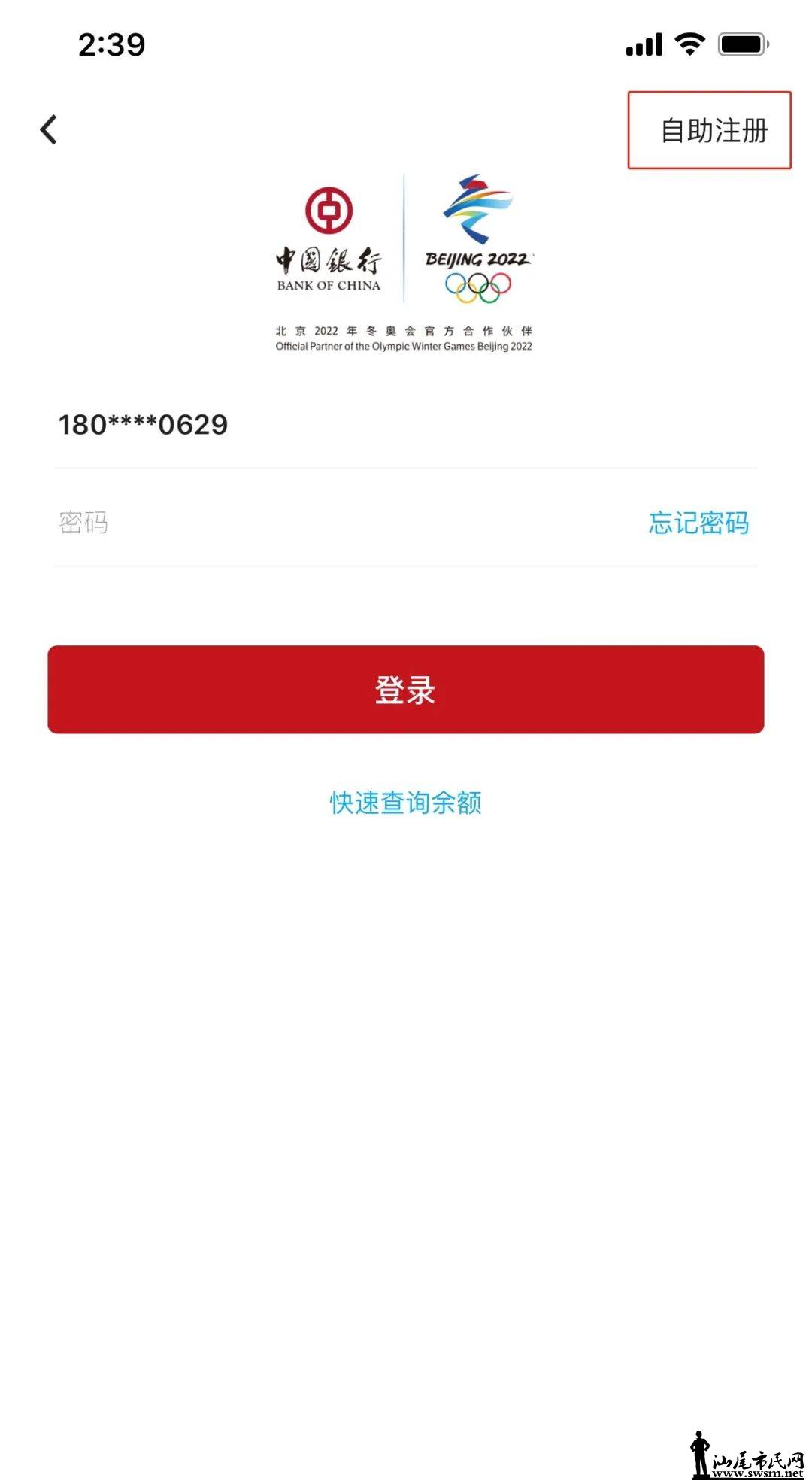Open 快速查询余额 quick balance inquiry
Image resolution: width=812 pixels, height=1484 pixels.
[405, 803]
